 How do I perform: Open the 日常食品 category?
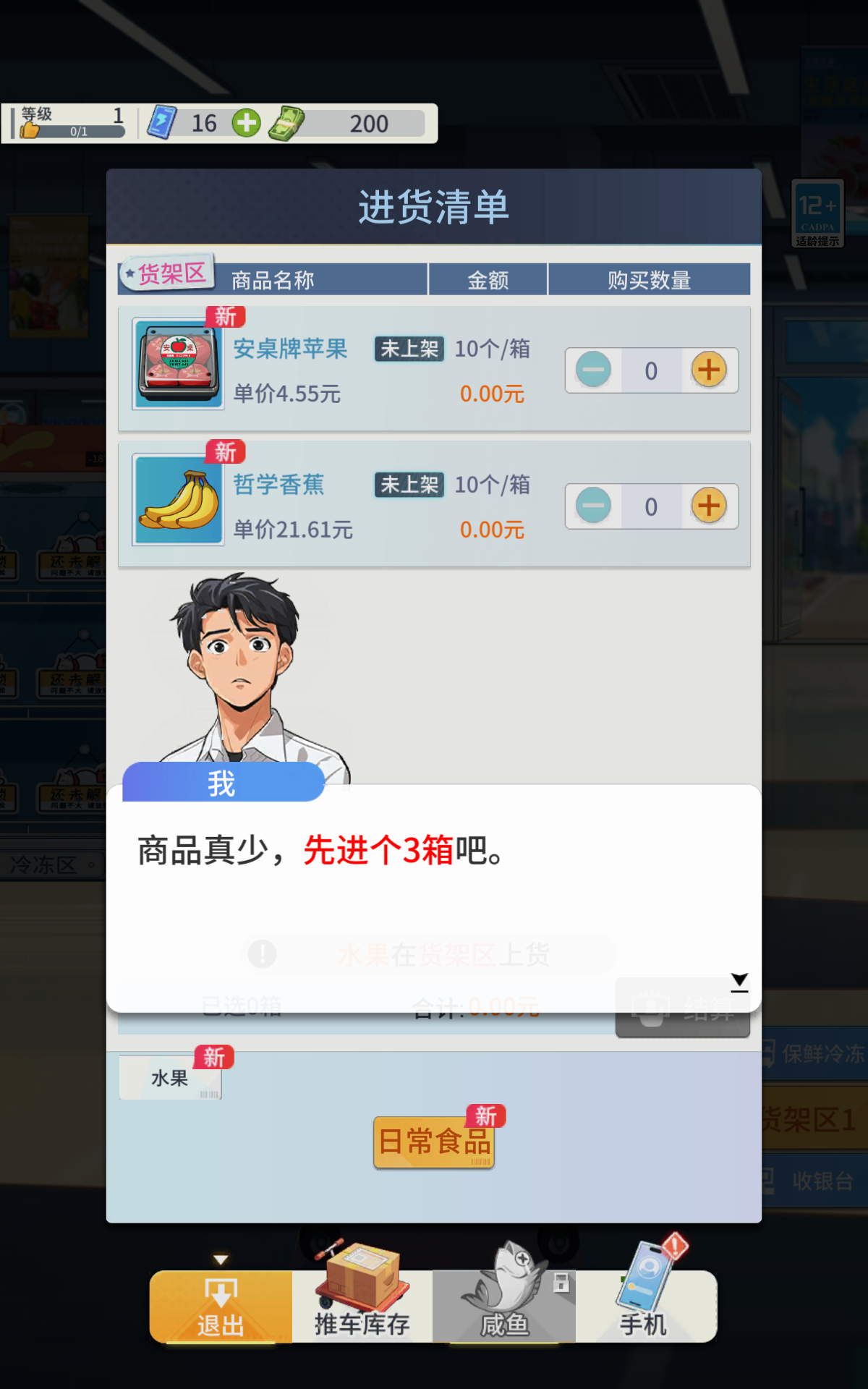tap(434, 1142)
